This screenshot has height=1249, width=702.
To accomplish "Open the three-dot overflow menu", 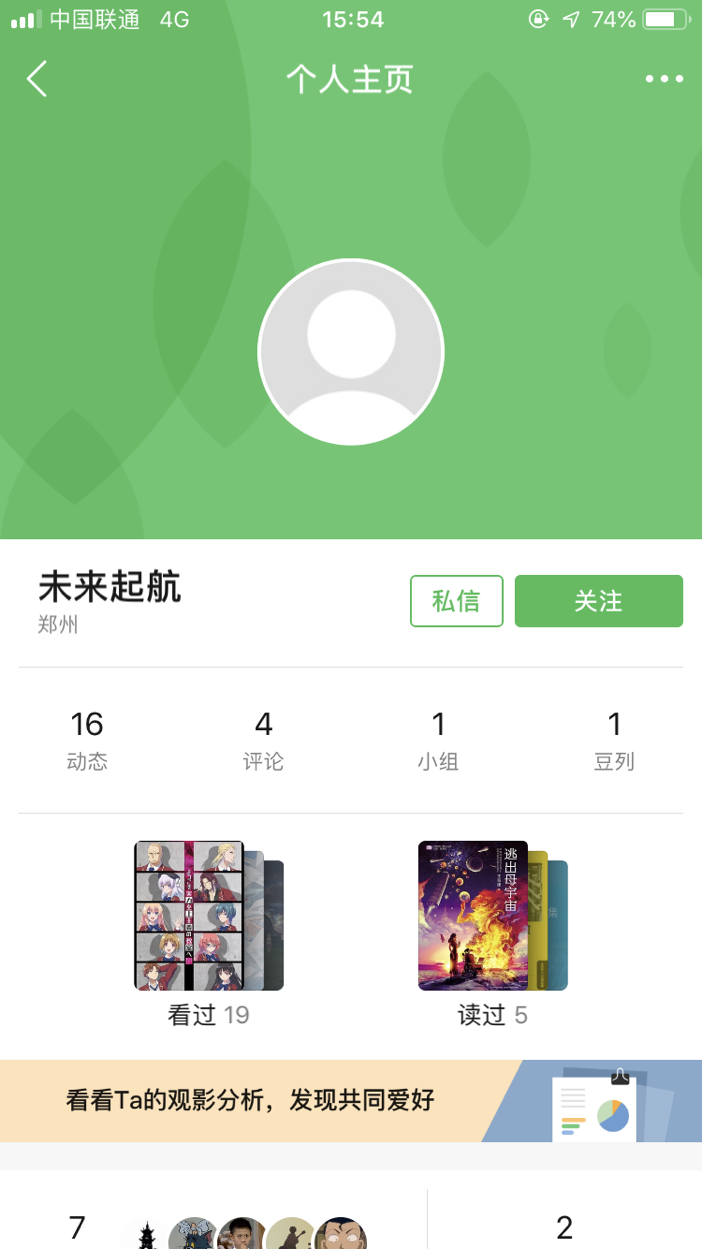I will click(x=664, y=79).
